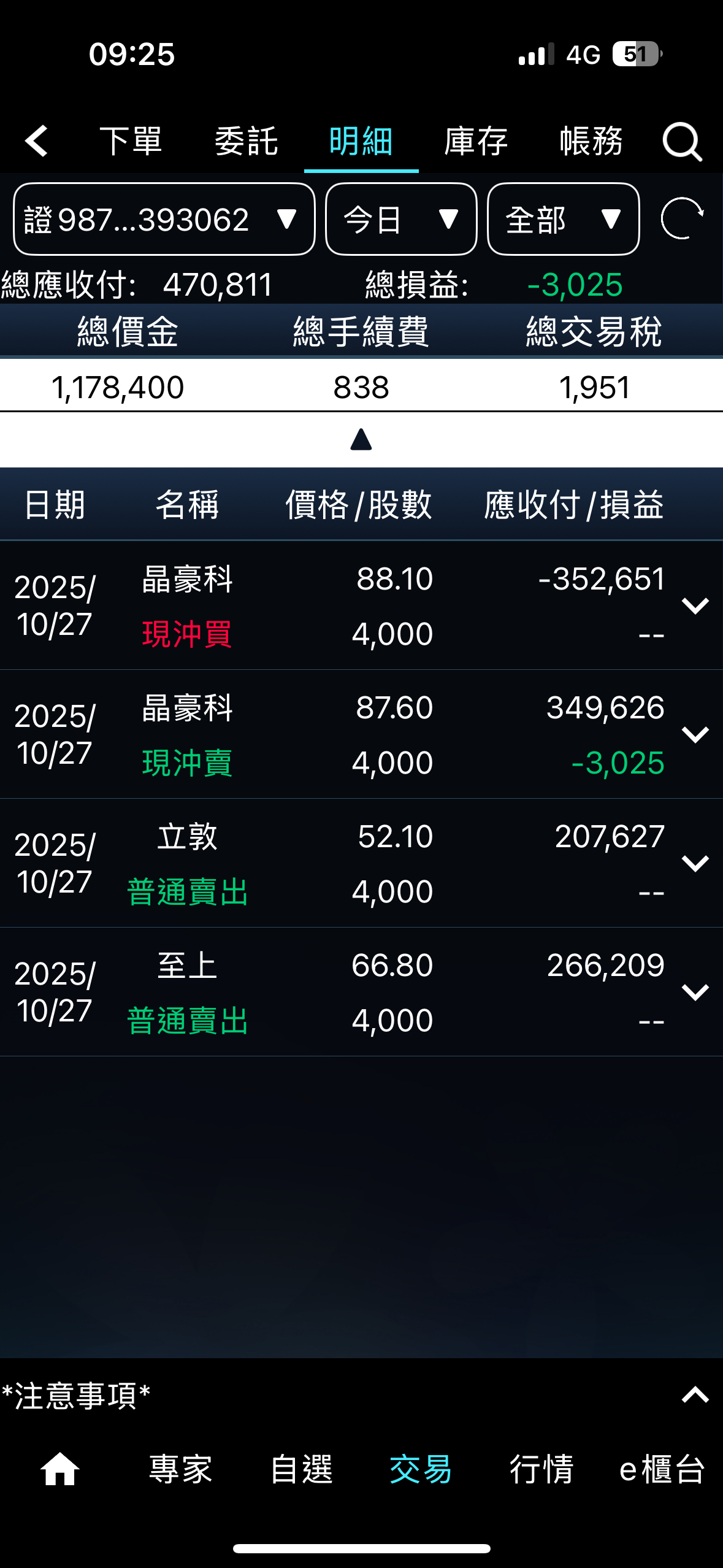Screen dimensions: 723x1568
Task: Expand the 注意事項 notes section
Action: [695, 1396]
